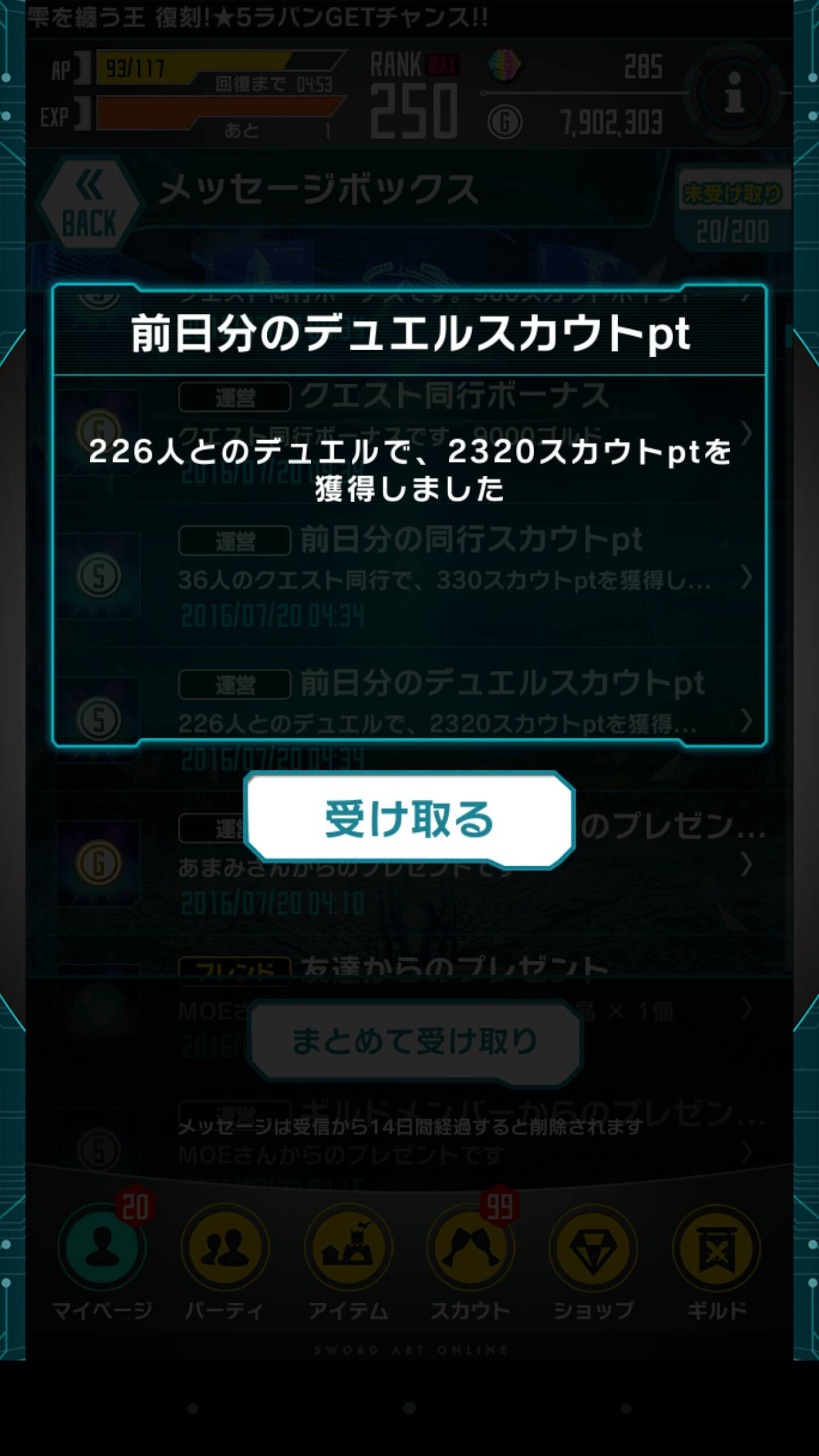Tap the 受け取る button to receive points
The height and width of the screenshot is (1456, 819).
click(409, 820)
